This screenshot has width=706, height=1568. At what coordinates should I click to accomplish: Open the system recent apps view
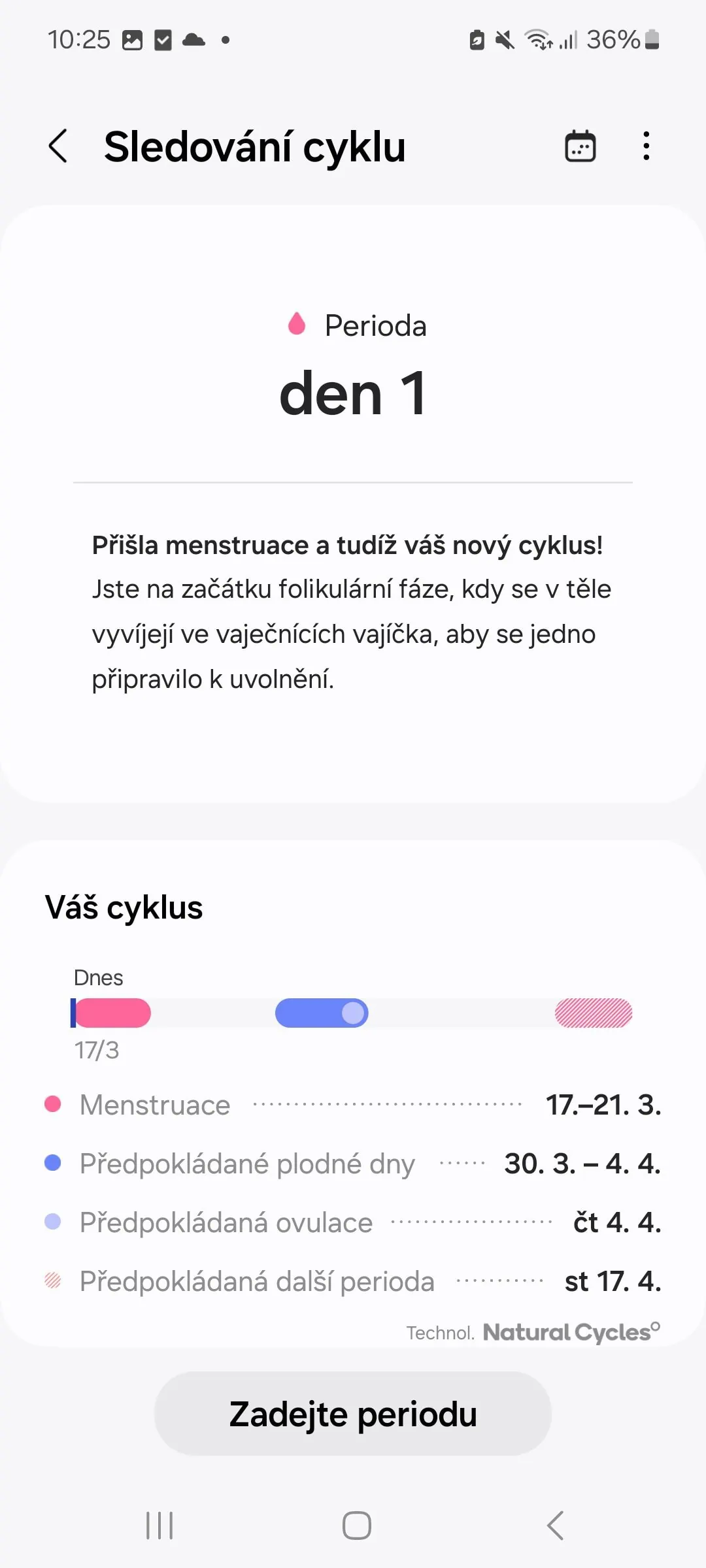point(160,1526)
